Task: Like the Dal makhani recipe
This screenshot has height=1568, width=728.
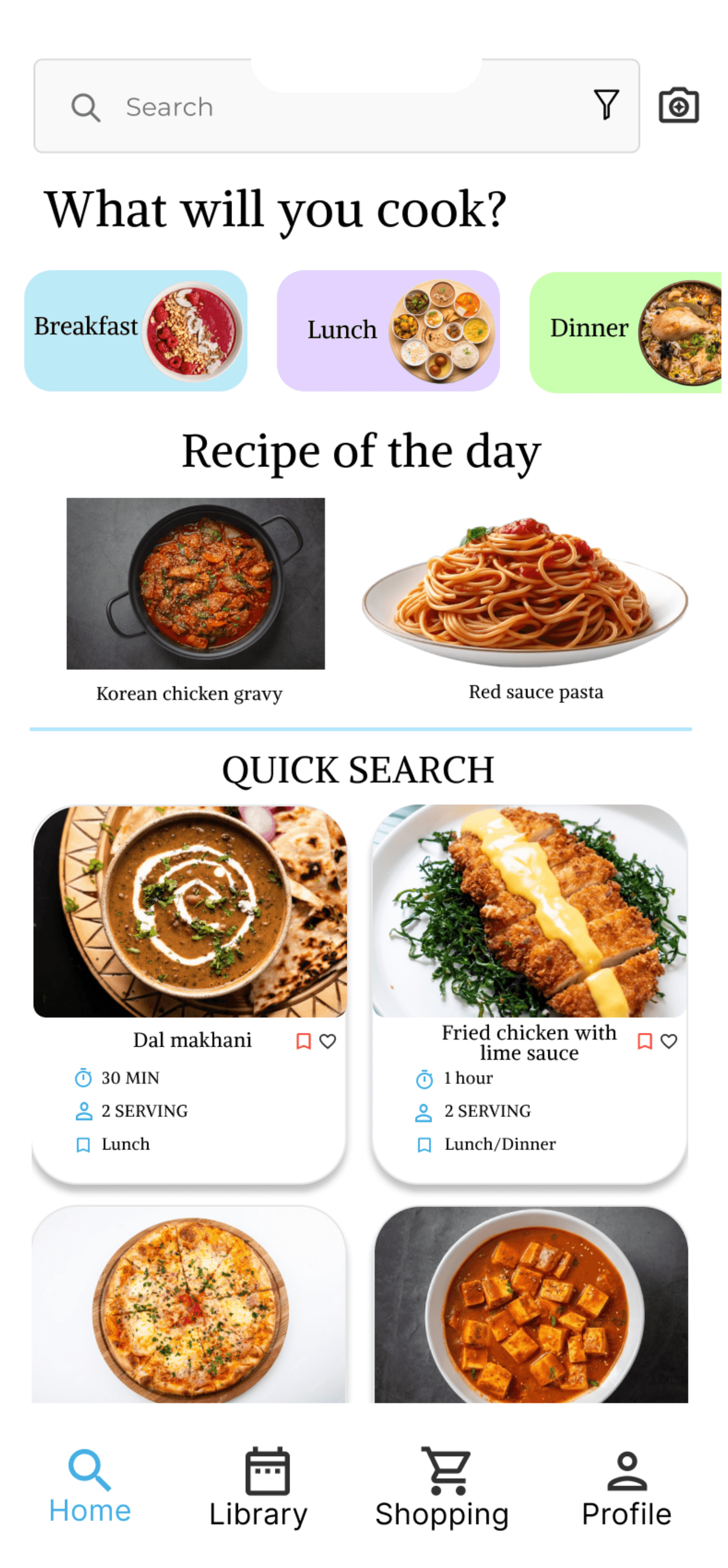Action: (328, 1042)
